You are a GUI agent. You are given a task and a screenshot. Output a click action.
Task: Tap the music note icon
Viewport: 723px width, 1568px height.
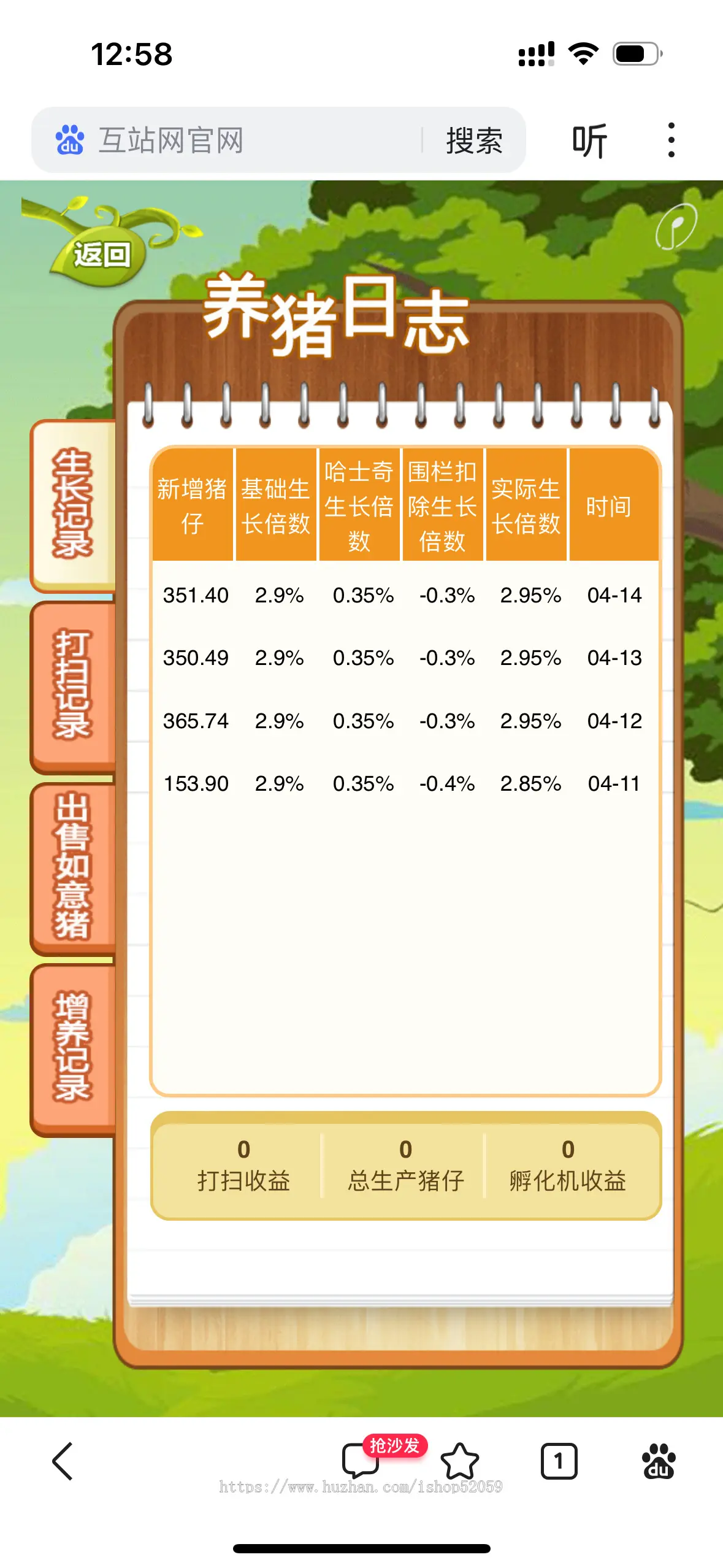point(675,226)
